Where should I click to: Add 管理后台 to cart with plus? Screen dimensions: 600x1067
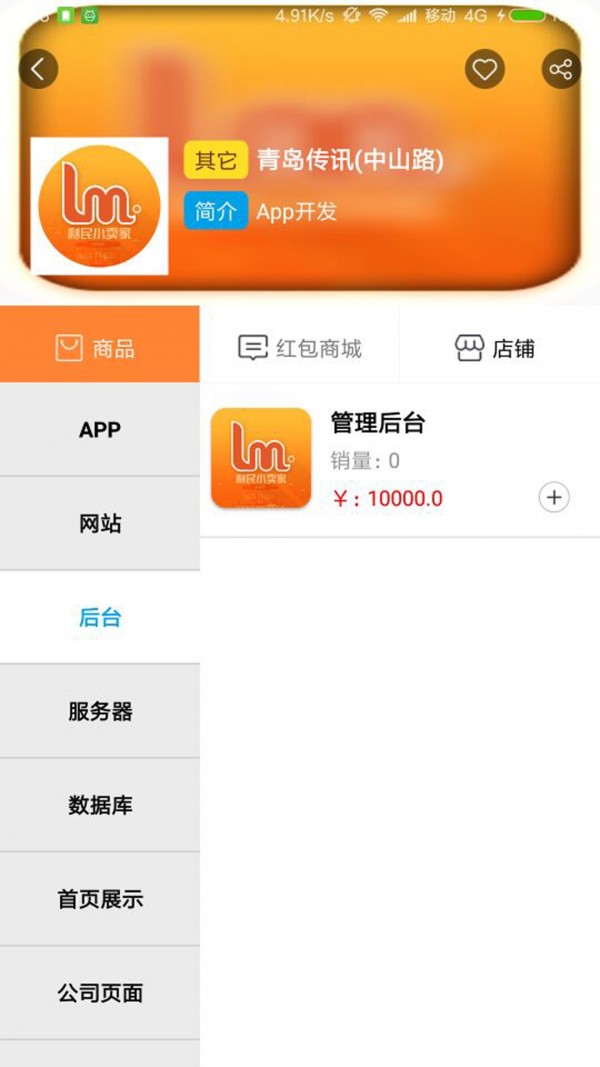click(554, 497)
